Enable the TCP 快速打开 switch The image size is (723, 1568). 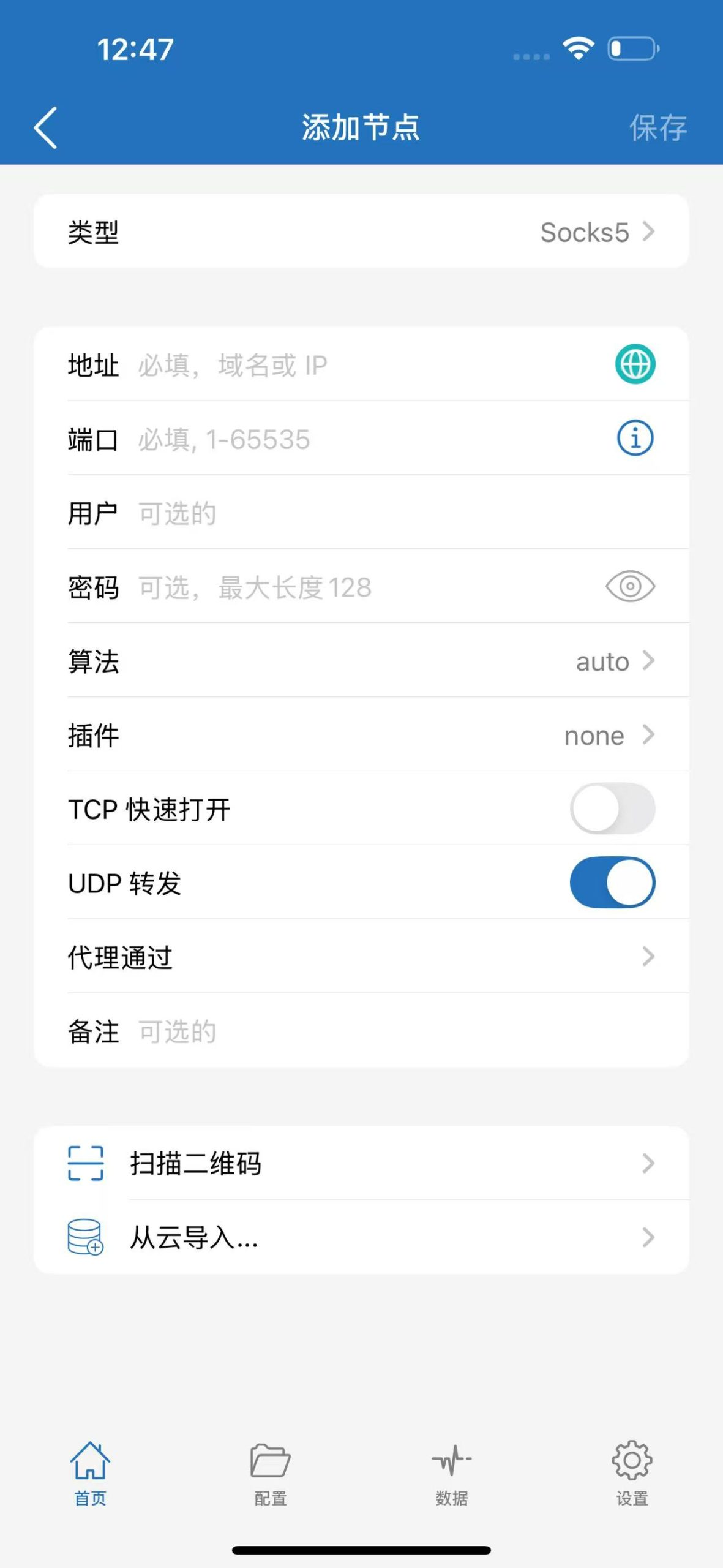[x=611, y=809]
